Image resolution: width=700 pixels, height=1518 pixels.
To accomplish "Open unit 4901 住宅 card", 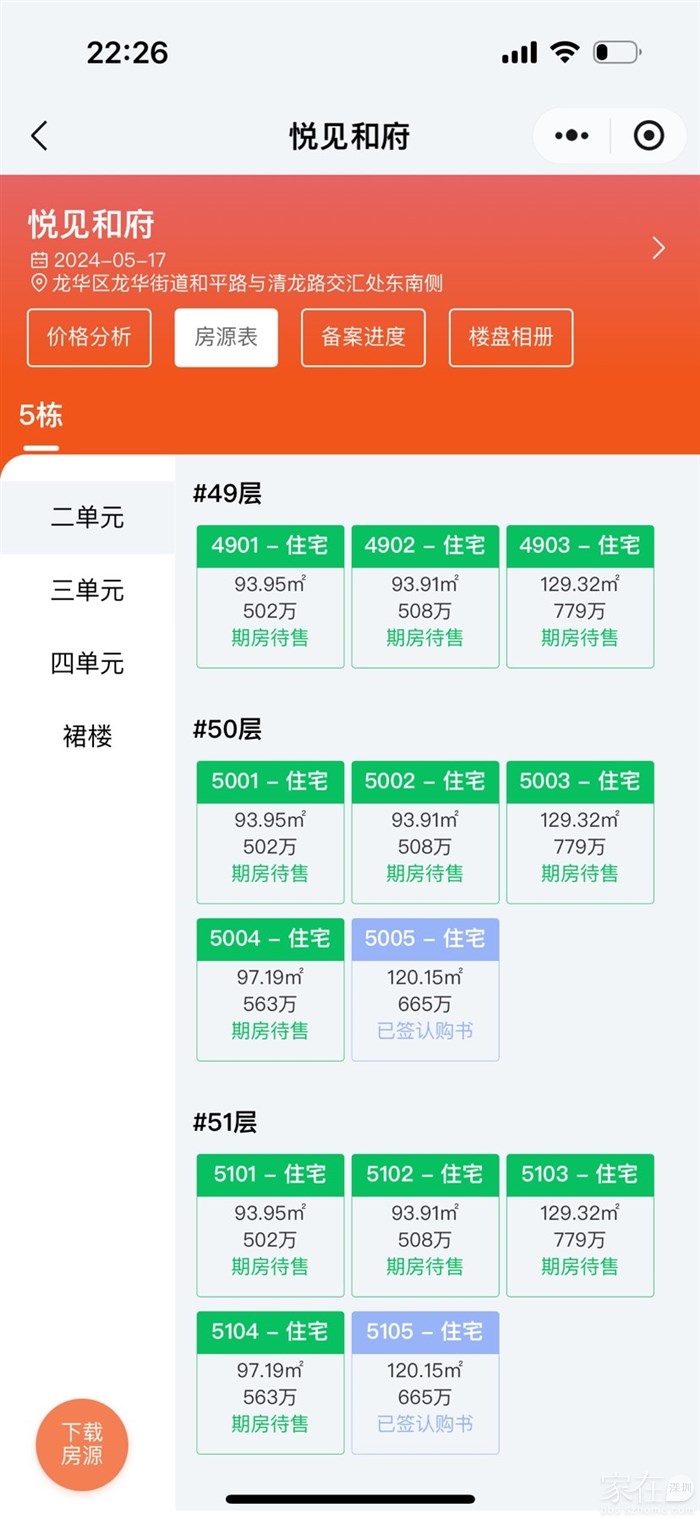I will click(x=270, y=596).
